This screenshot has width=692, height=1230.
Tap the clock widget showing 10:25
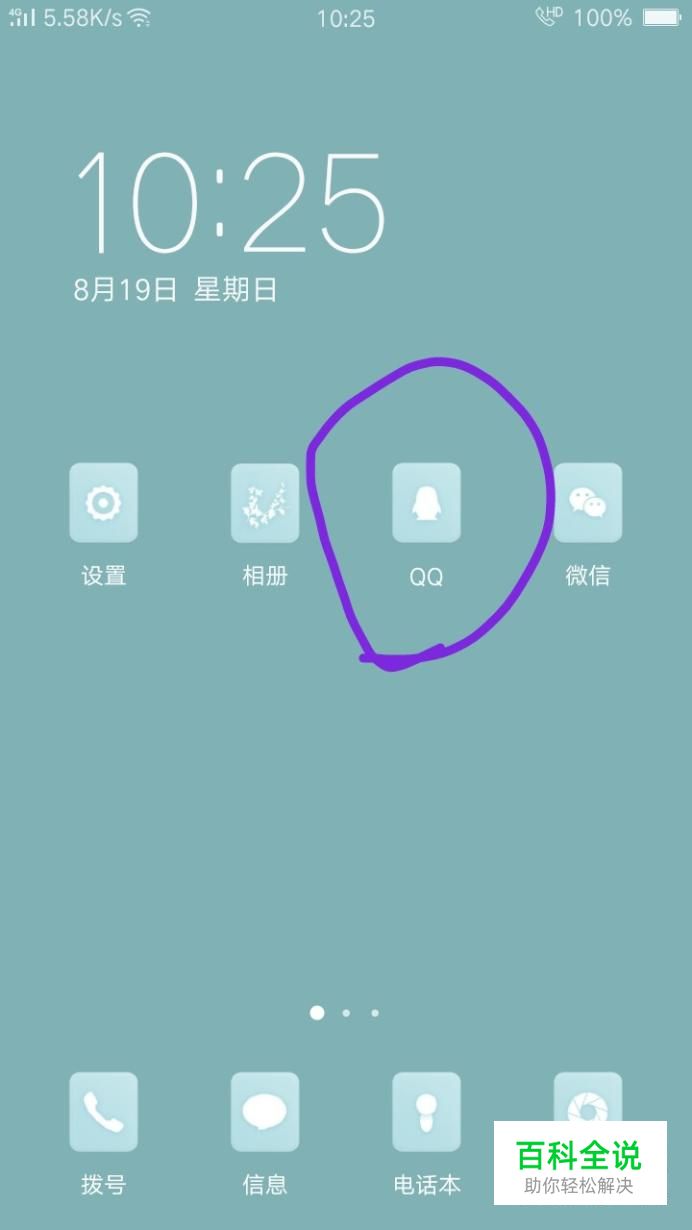pyautogui.click(x=230, y=203)
